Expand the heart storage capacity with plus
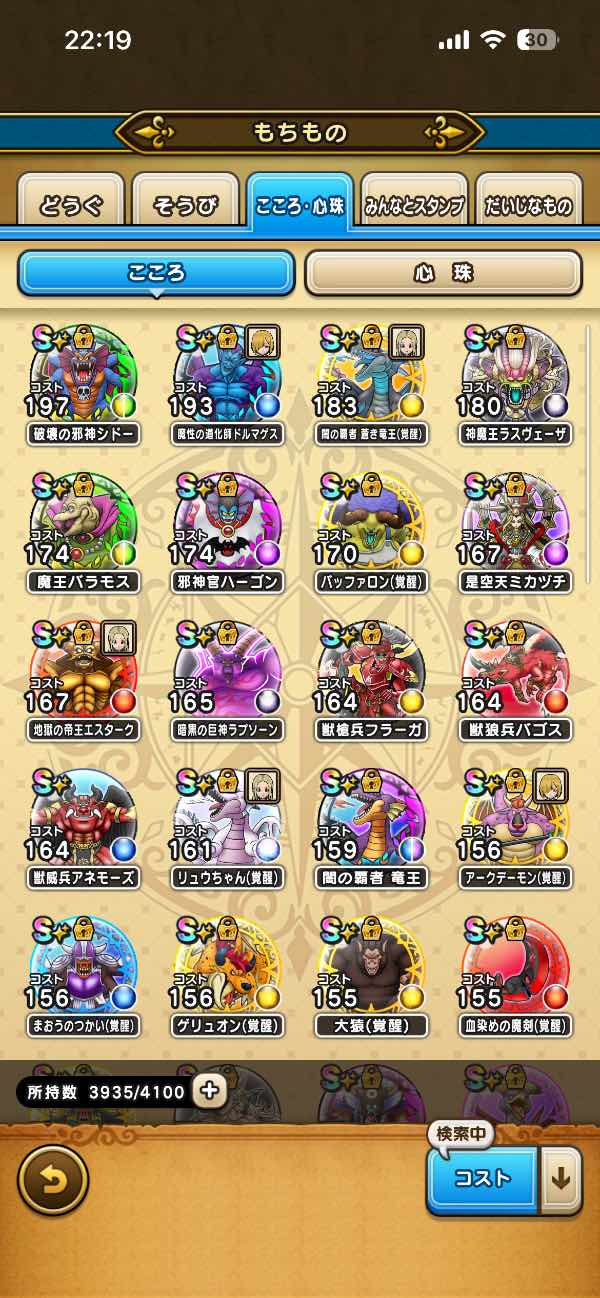 click(x=209, y=1091)
